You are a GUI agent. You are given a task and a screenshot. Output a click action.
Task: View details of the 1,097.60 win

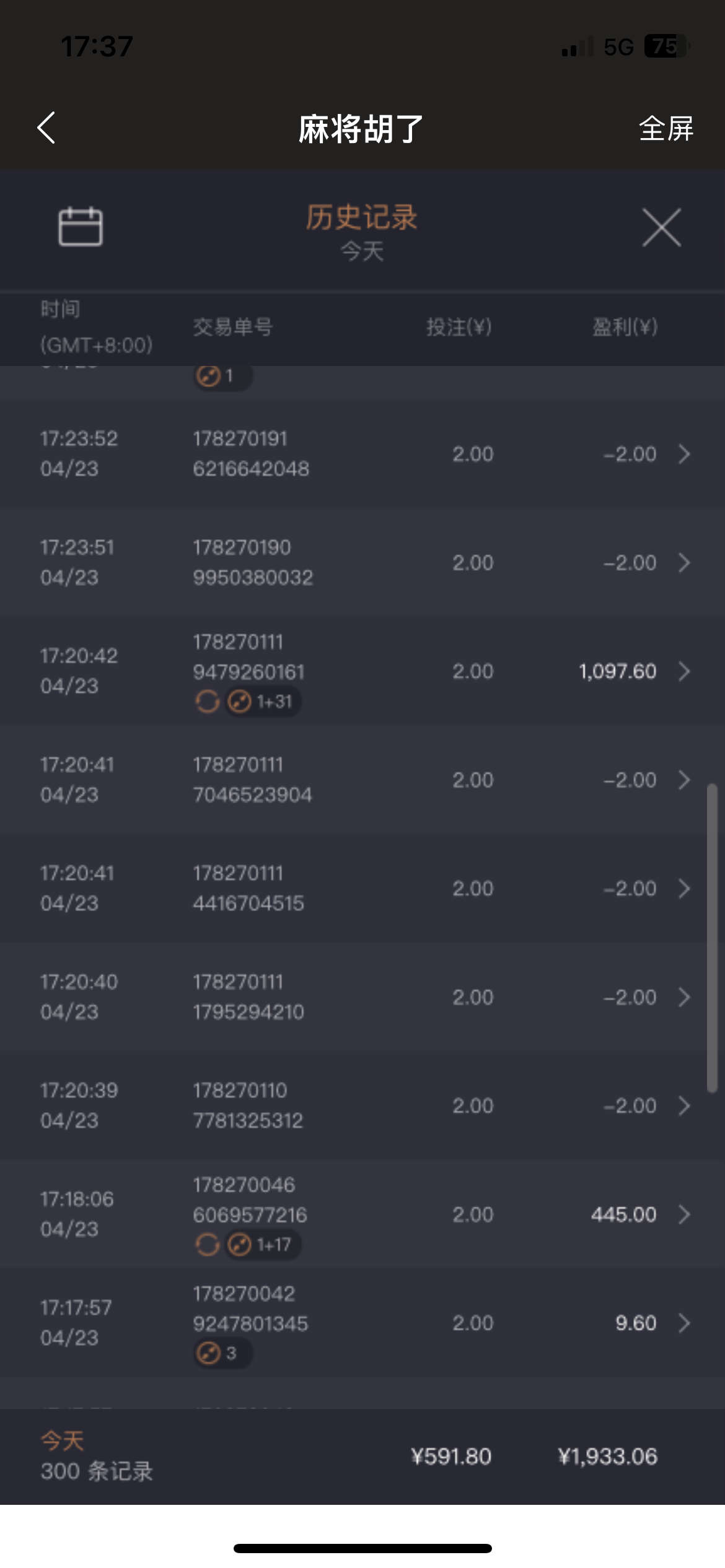pyautogui.click(x=683, y=671)
